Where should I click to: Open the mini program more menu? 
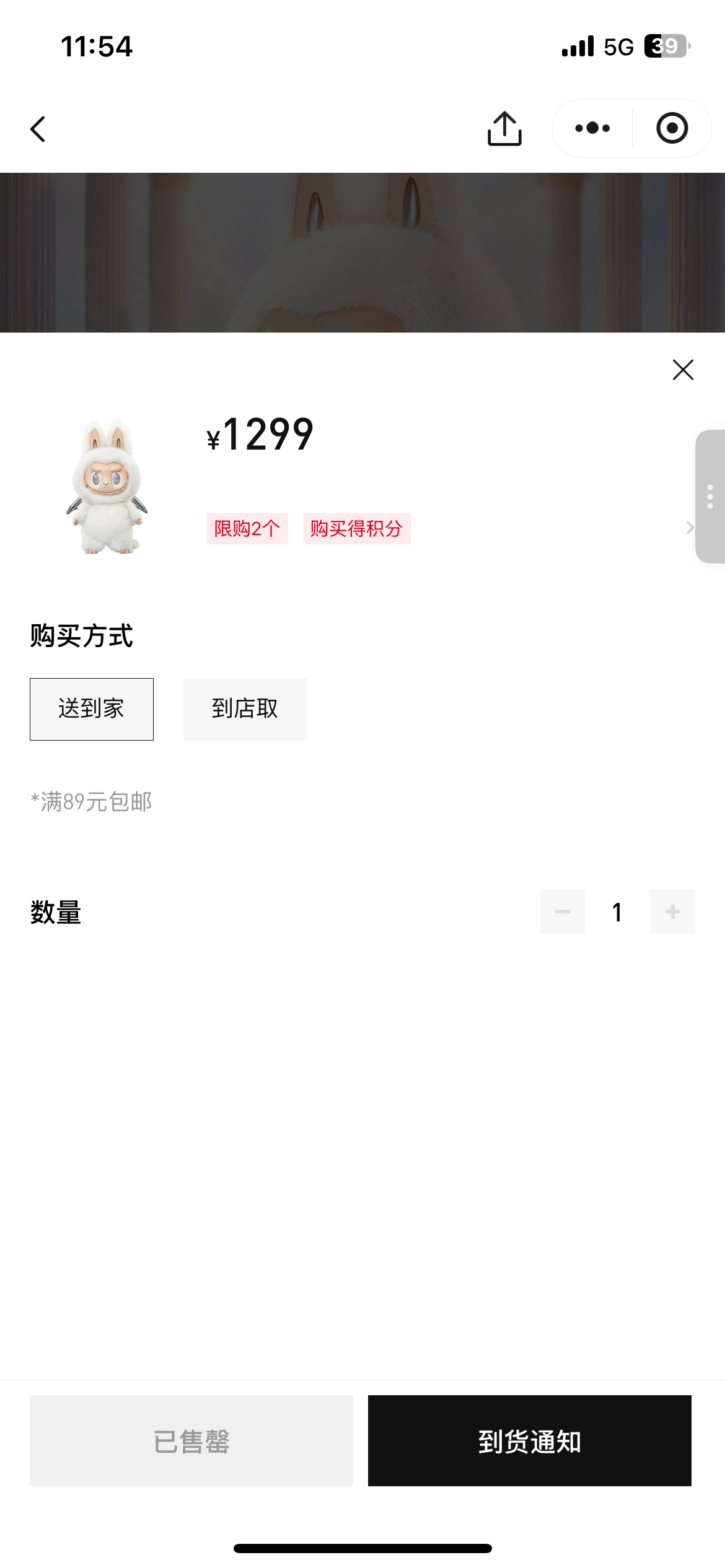(x=592, y=128)
